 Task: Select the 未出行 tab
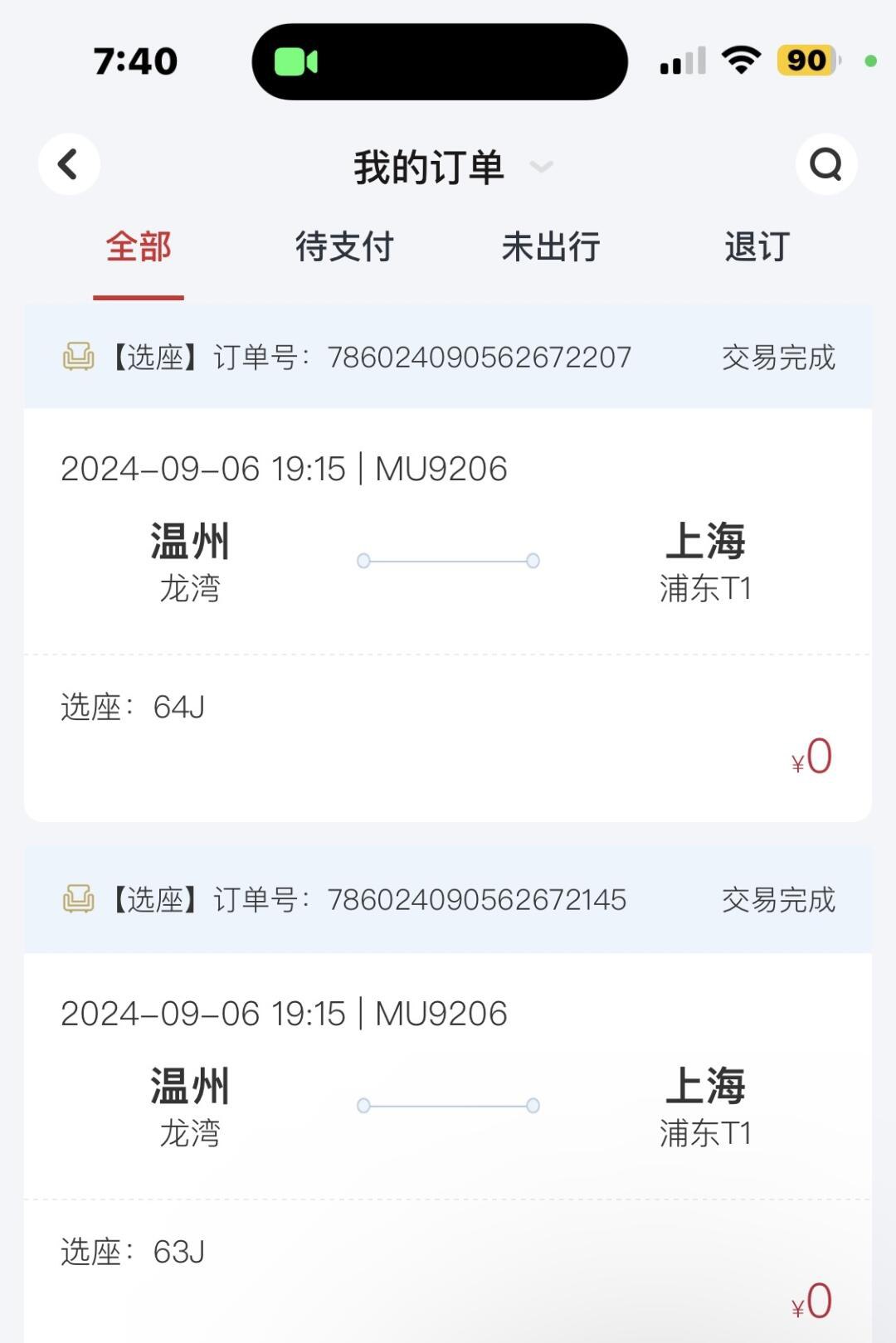tap(552, 246)
